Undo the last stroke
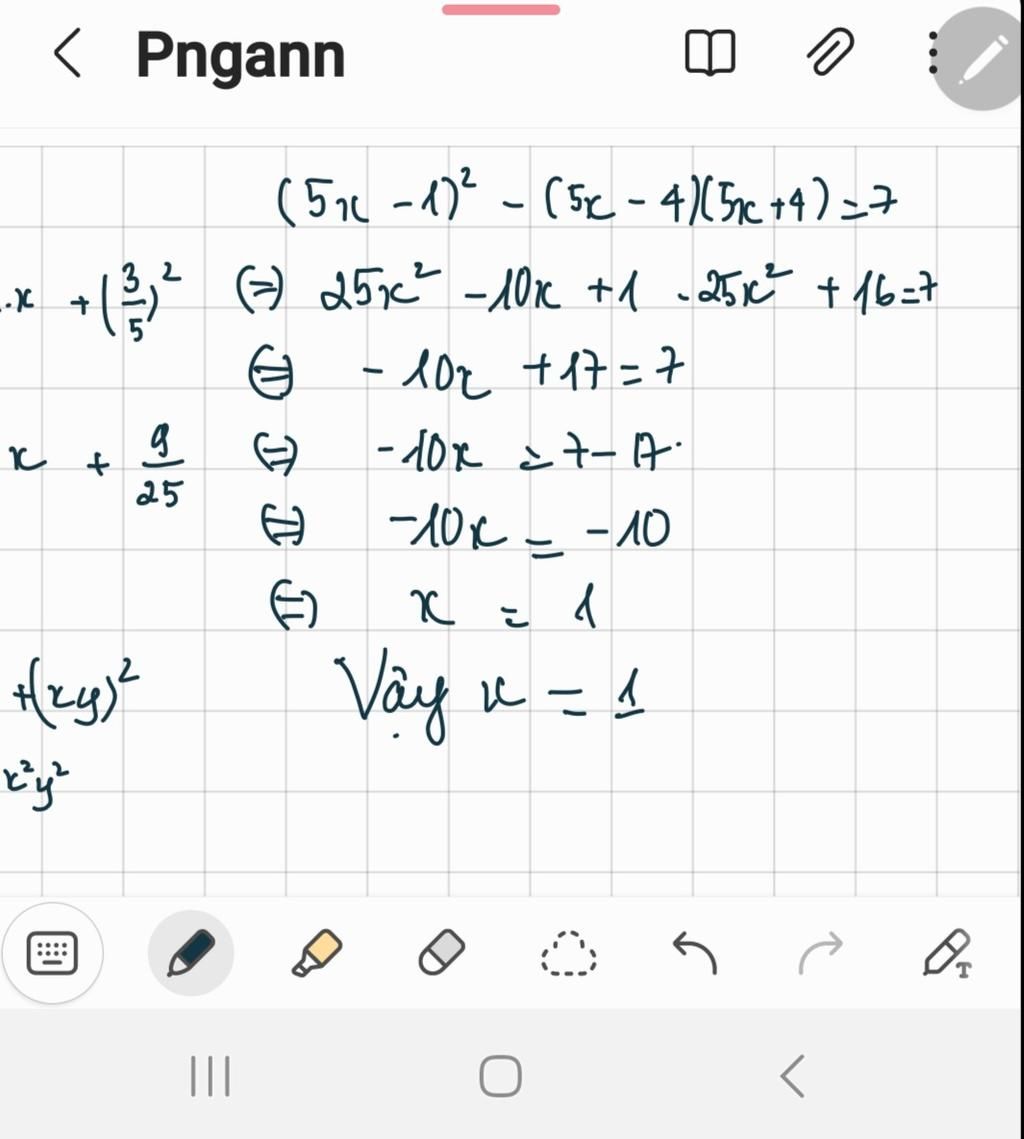The image size is (1024, 1139). 694,953
